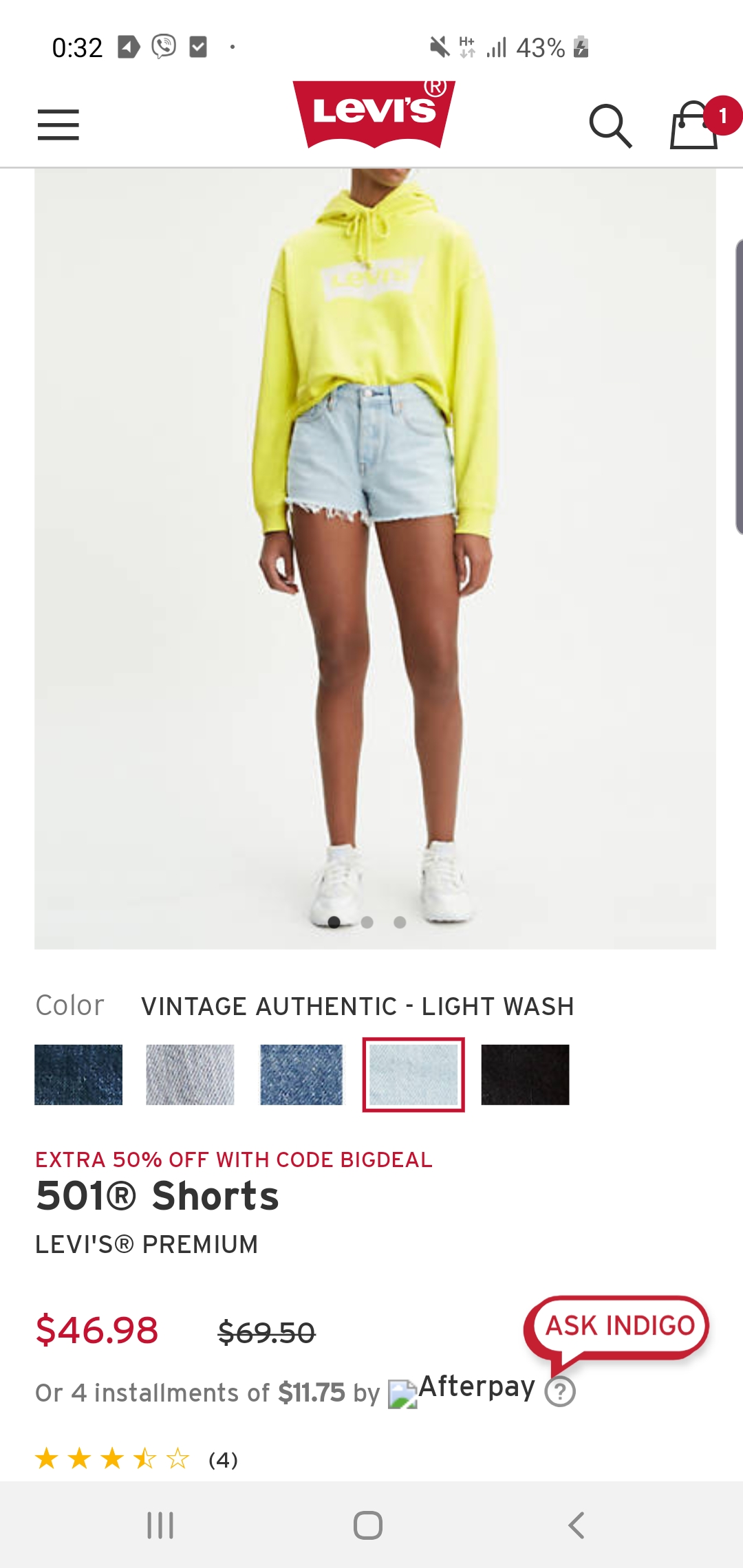The image size is (743, 1568).
Task: Open the Afterpay help question mark
Action: click(560, 1392)
